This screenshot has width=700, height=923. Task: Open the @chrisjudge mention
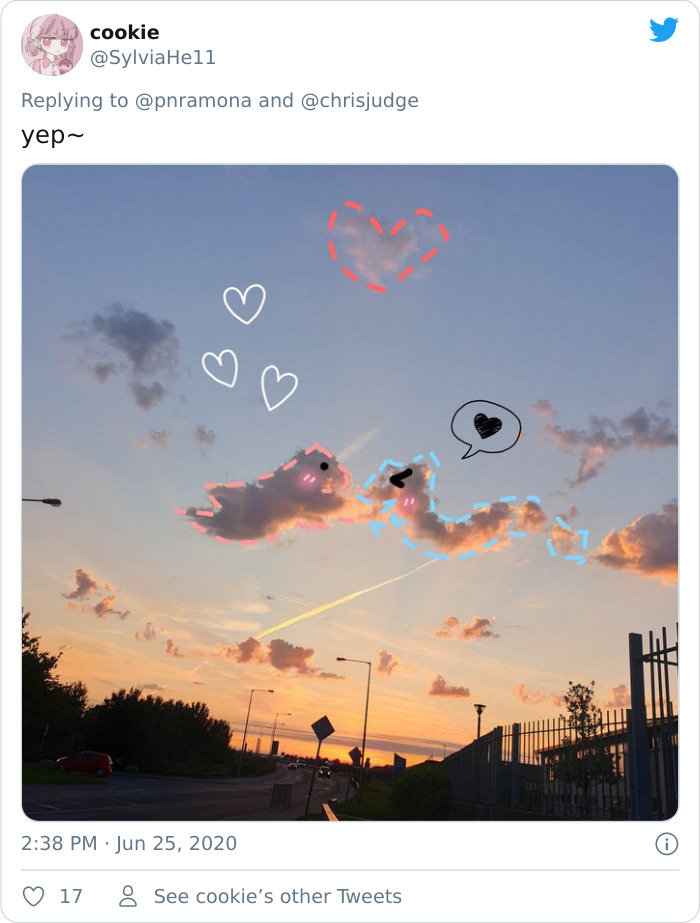(x=359, y=100)
